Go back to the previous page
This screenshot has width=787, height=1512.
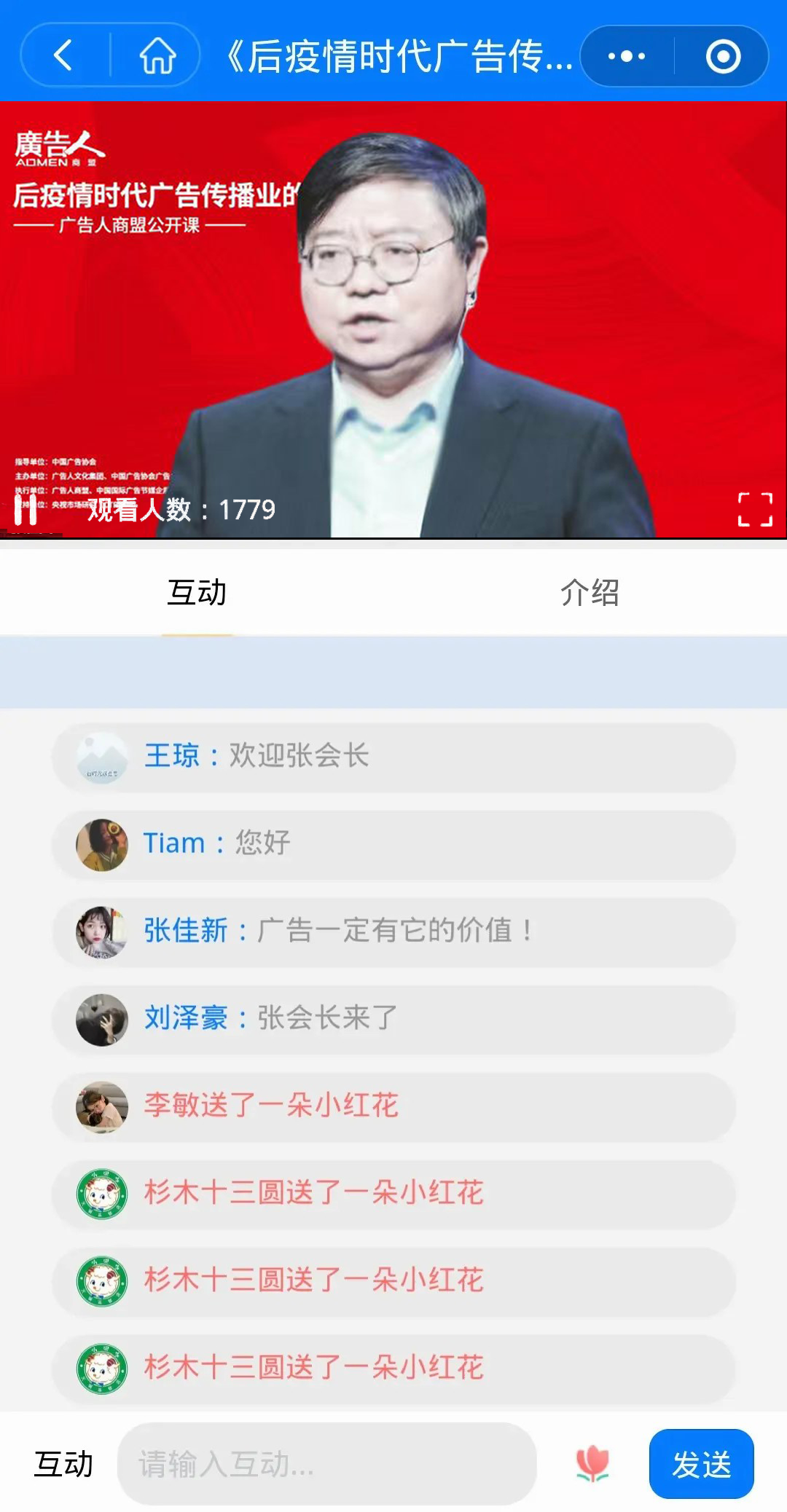click(64, 55)
